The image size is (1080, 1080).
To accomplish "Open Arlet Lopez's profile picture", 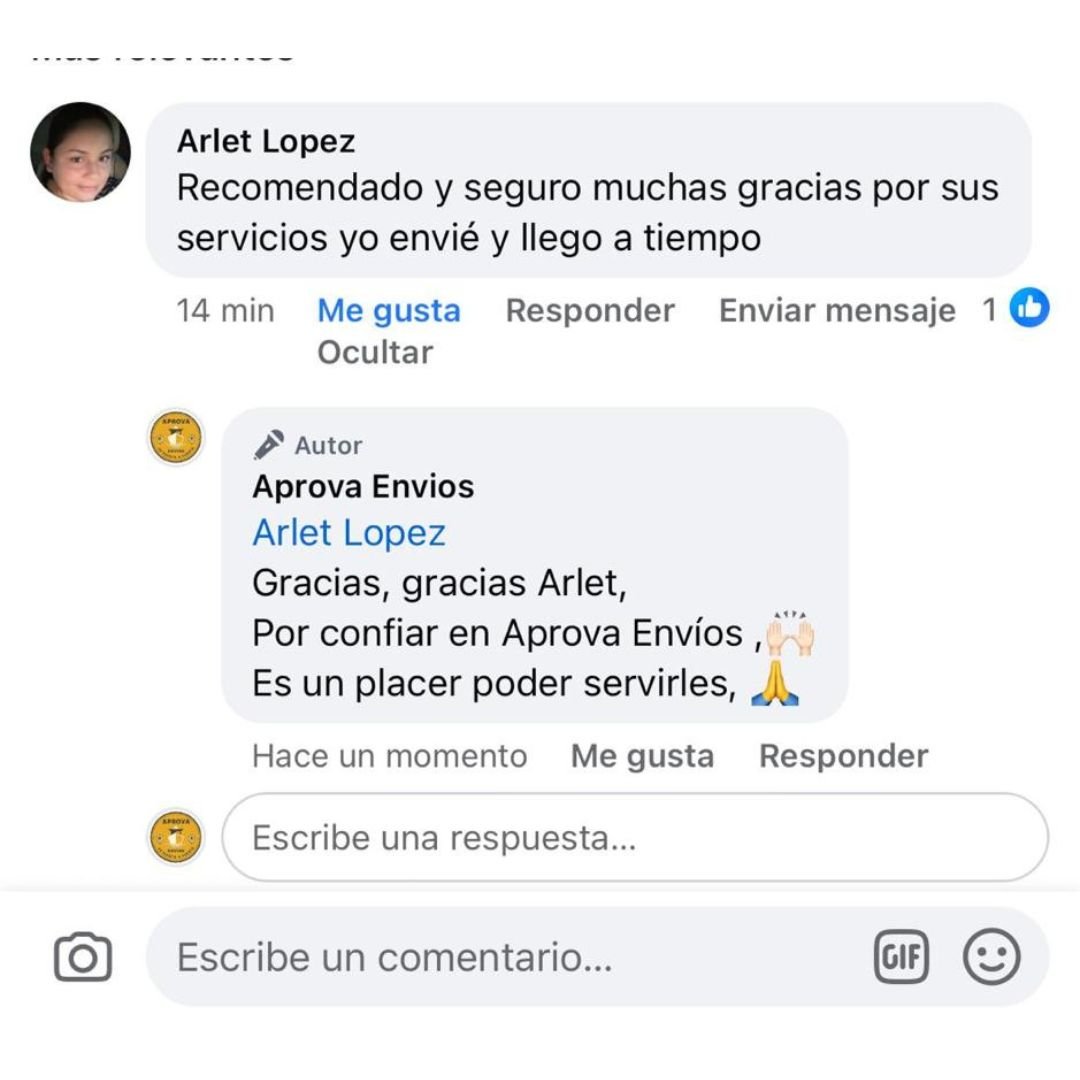I will [81, 152].
